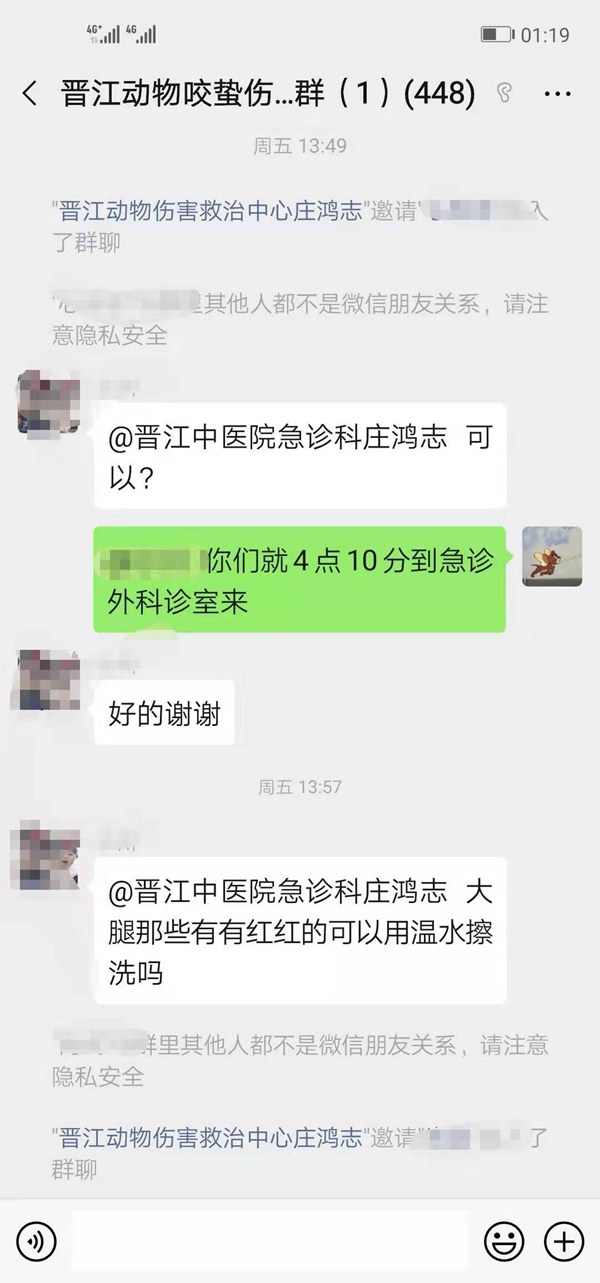Image resolution: width=600 pixels, height=1283 pixels.
Task: Open the plus attachment menu
Action: click(562, 1242)
